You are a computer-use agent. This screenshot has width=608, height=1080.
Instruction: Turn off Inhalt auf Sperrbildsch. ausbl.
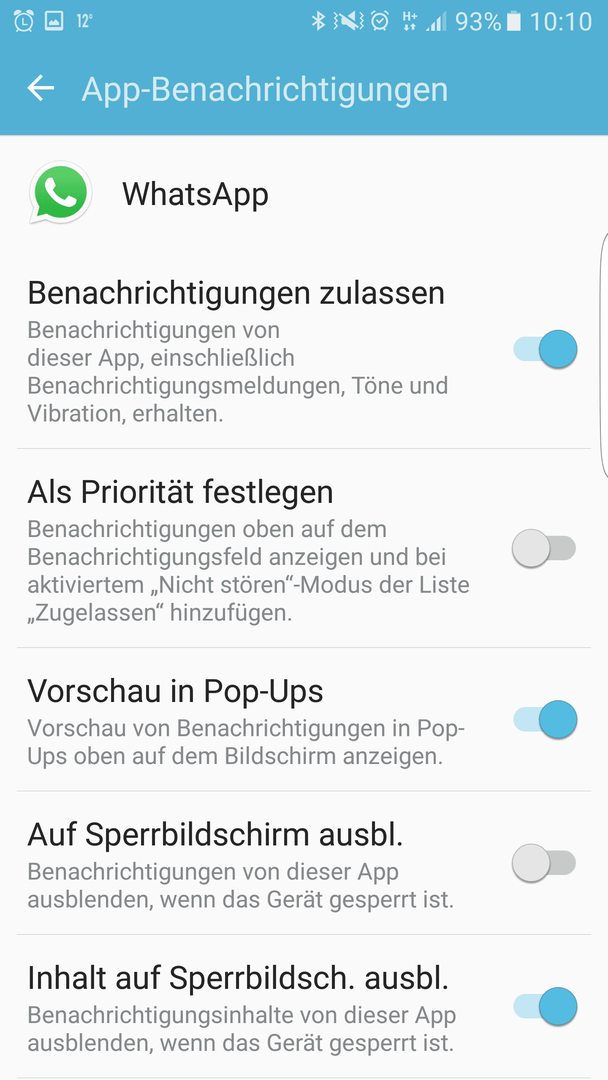click(545, 1006)
